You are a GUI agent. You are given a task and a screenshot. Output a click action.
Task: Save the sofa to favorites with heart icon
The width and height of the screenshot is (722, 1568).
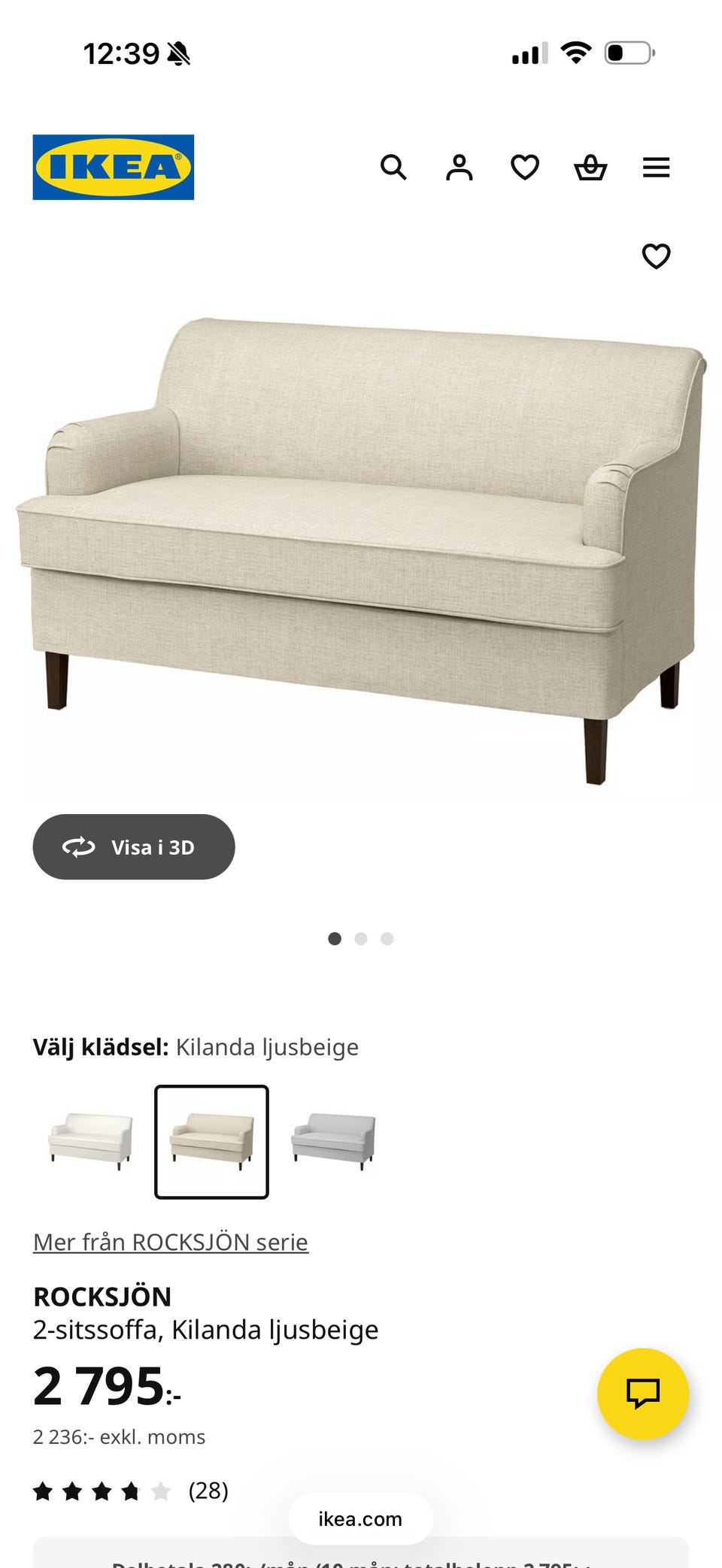point(657,256)
